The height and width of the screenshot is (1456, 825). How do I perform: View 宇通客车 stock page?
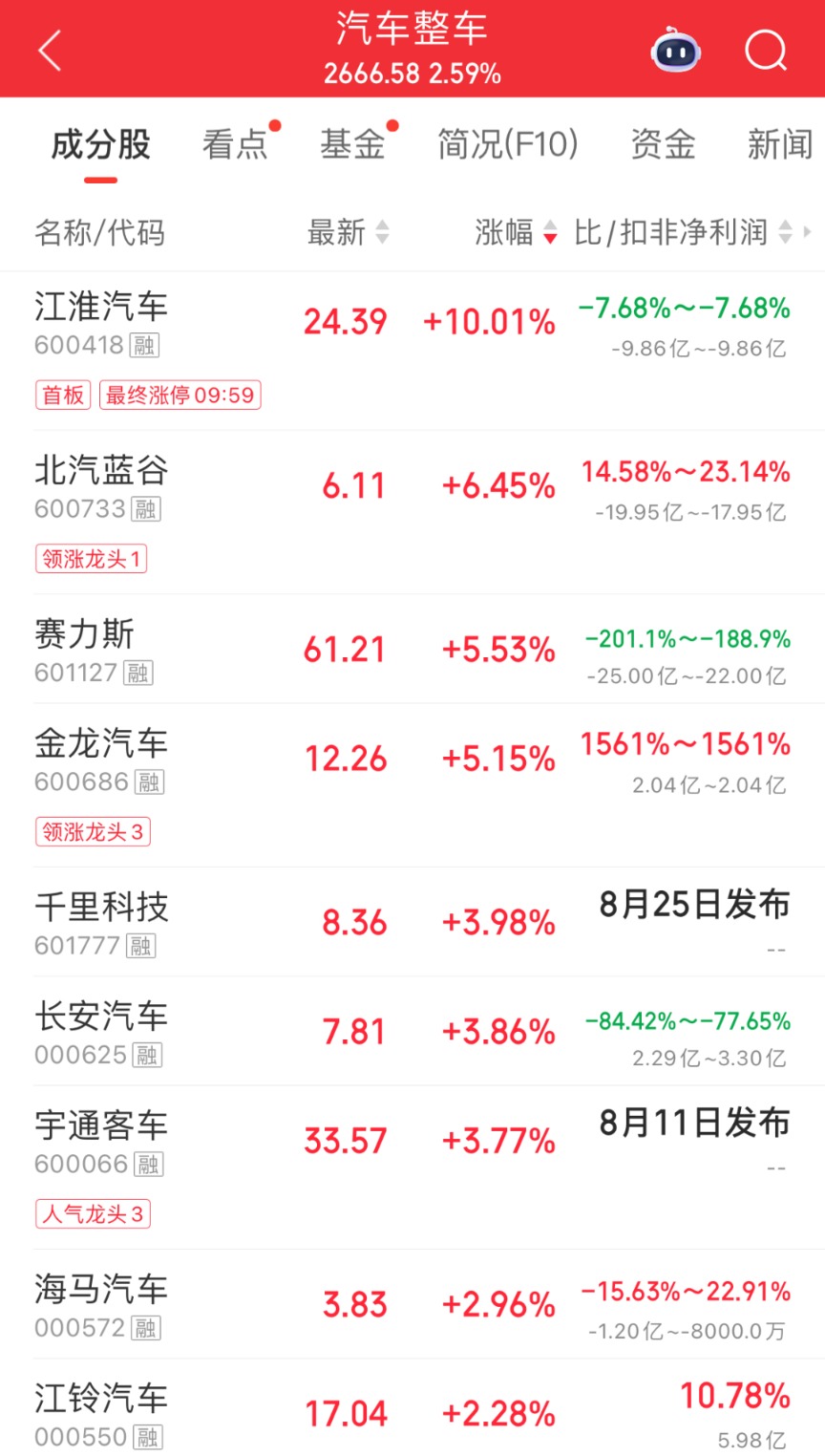tap(412, 1167)
